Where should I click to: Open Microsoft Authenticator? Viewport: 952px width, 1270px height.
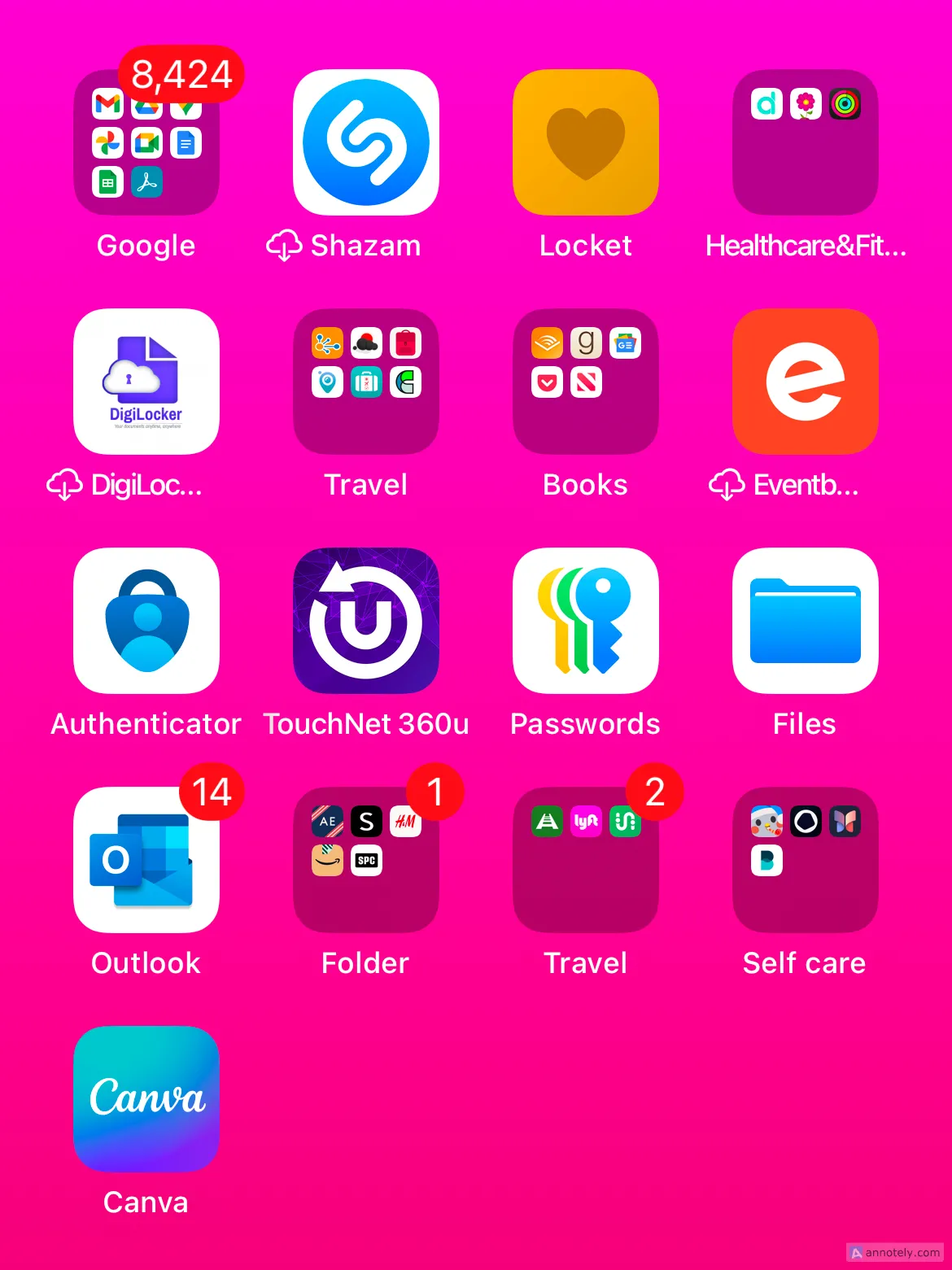click(146, 620)
